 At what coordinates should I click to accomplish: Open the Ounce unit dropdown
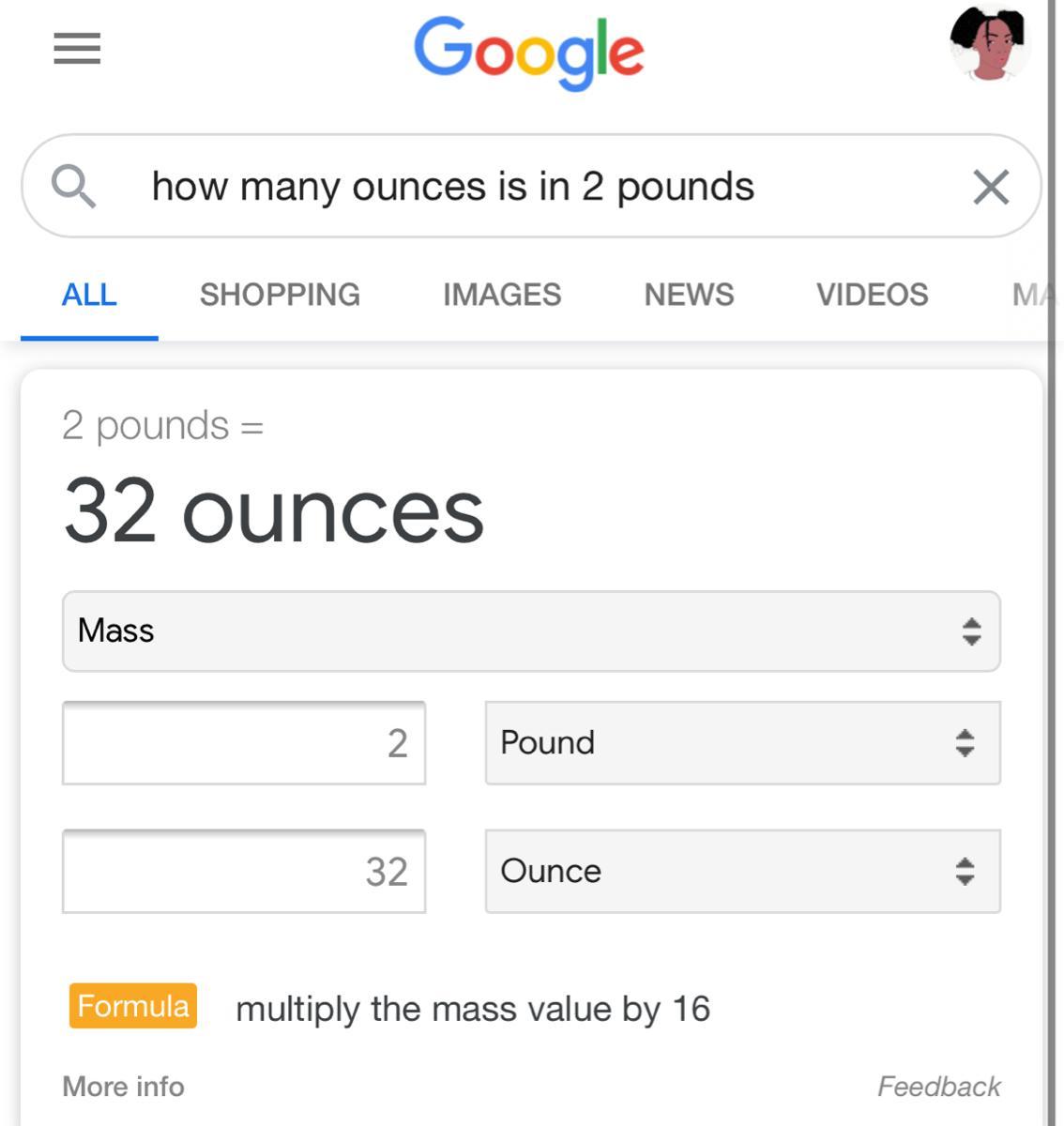pos(742,871)
